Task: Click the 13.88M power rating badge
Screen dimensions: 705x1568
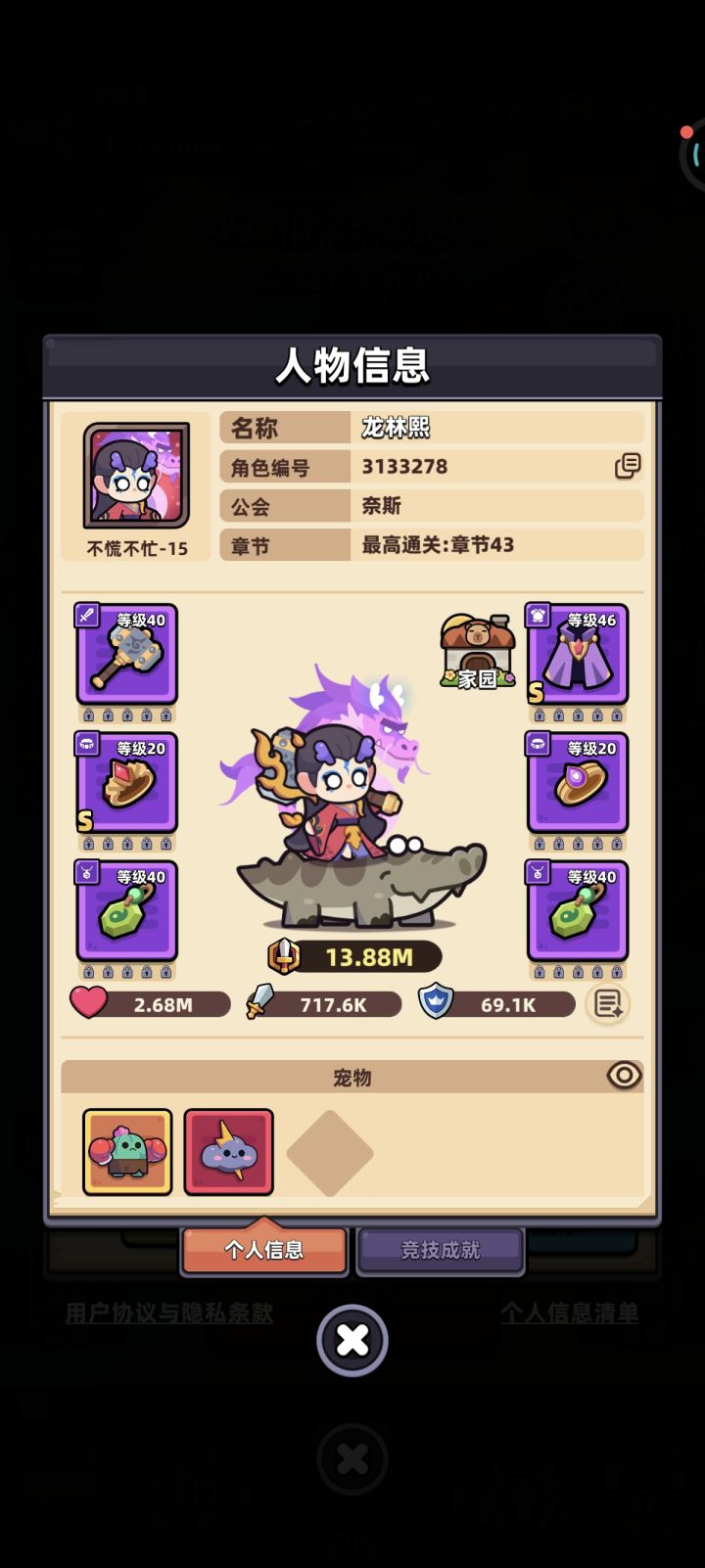Action: pyautogui.click(x=352, y=955)
